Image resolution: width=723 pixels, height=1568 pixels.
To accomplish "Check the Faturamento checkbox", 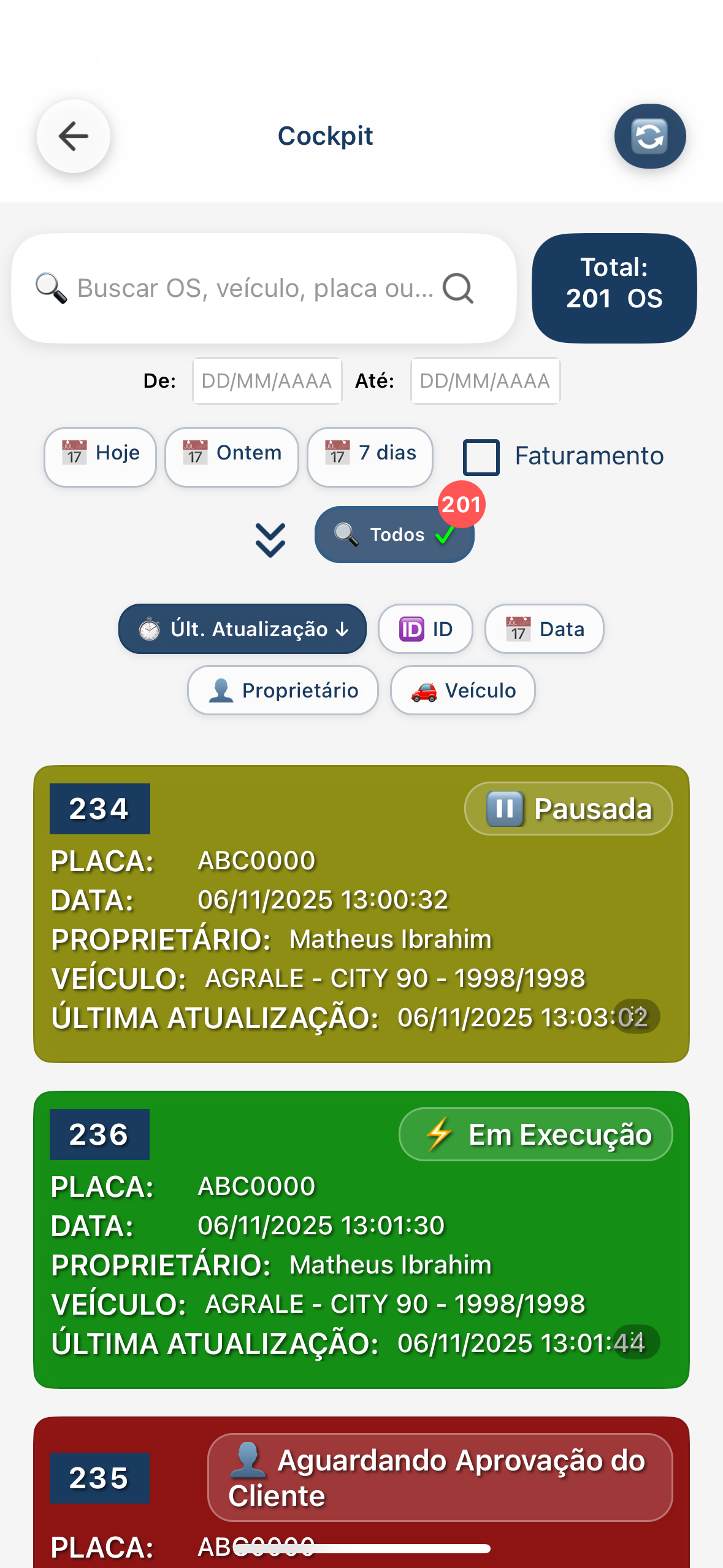I will pyautogui.click(x=481, y=457).
